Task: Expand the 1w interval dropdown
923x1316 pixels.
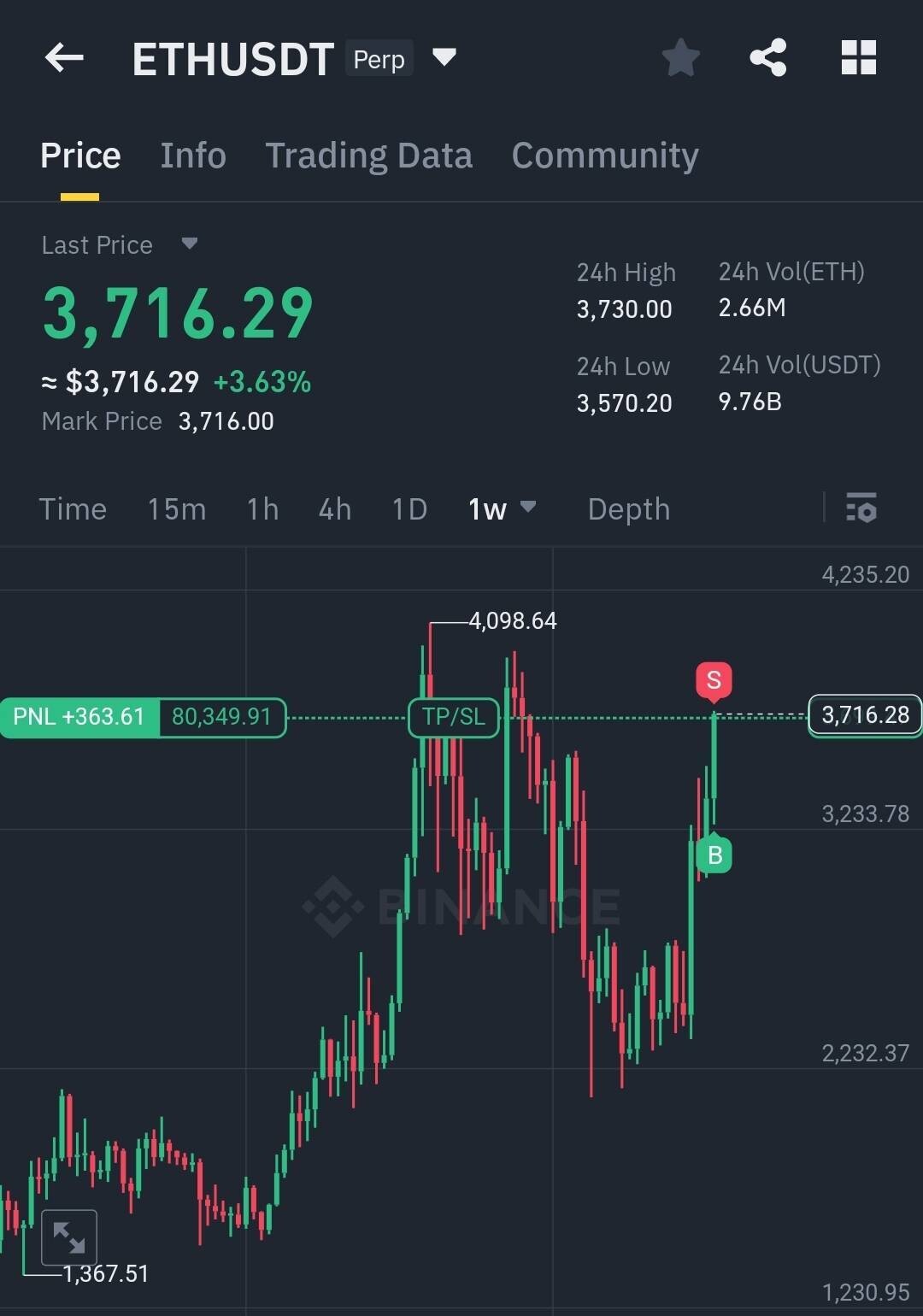Action: (502, 509)
